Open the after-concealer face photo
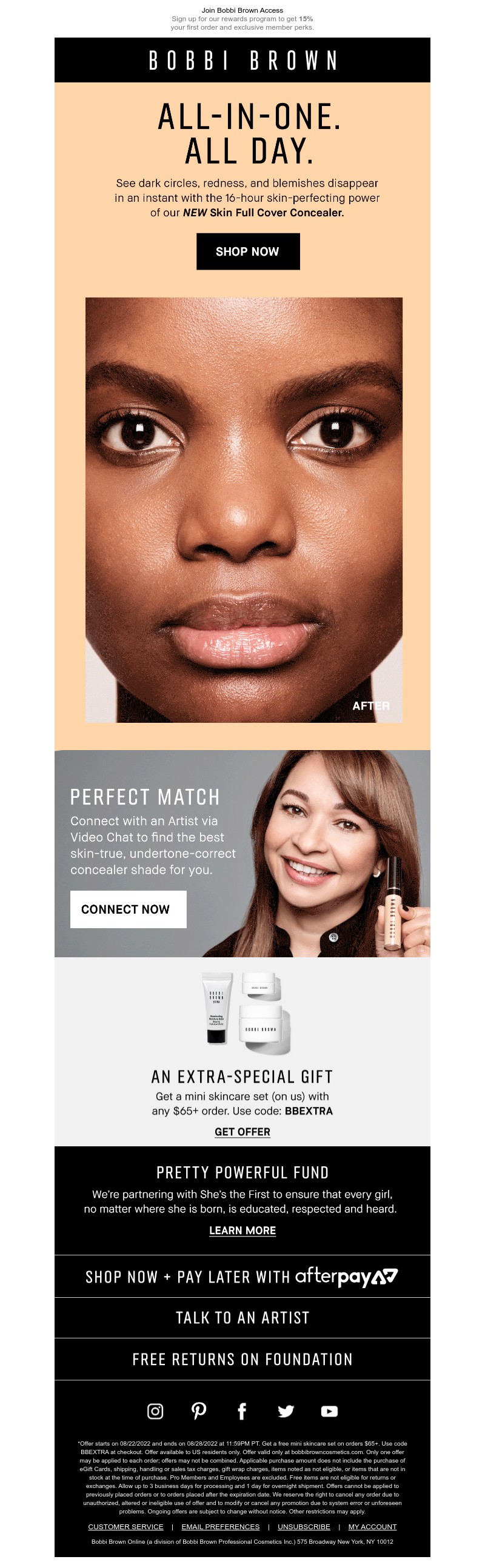 pos(244,510)
